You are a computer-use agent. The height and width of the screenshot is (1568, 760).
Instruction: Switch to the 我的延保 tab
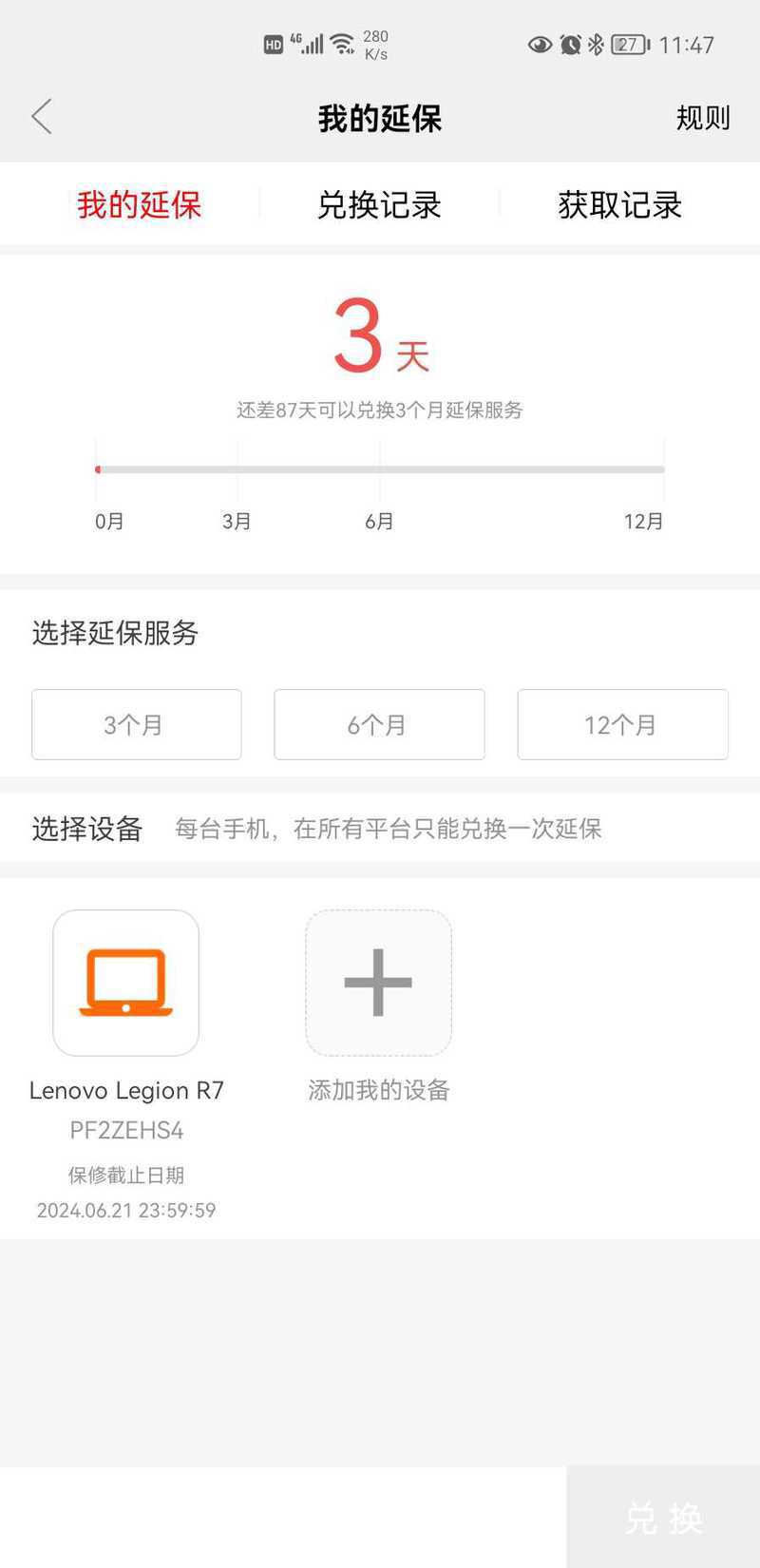[x=139, y=205]
